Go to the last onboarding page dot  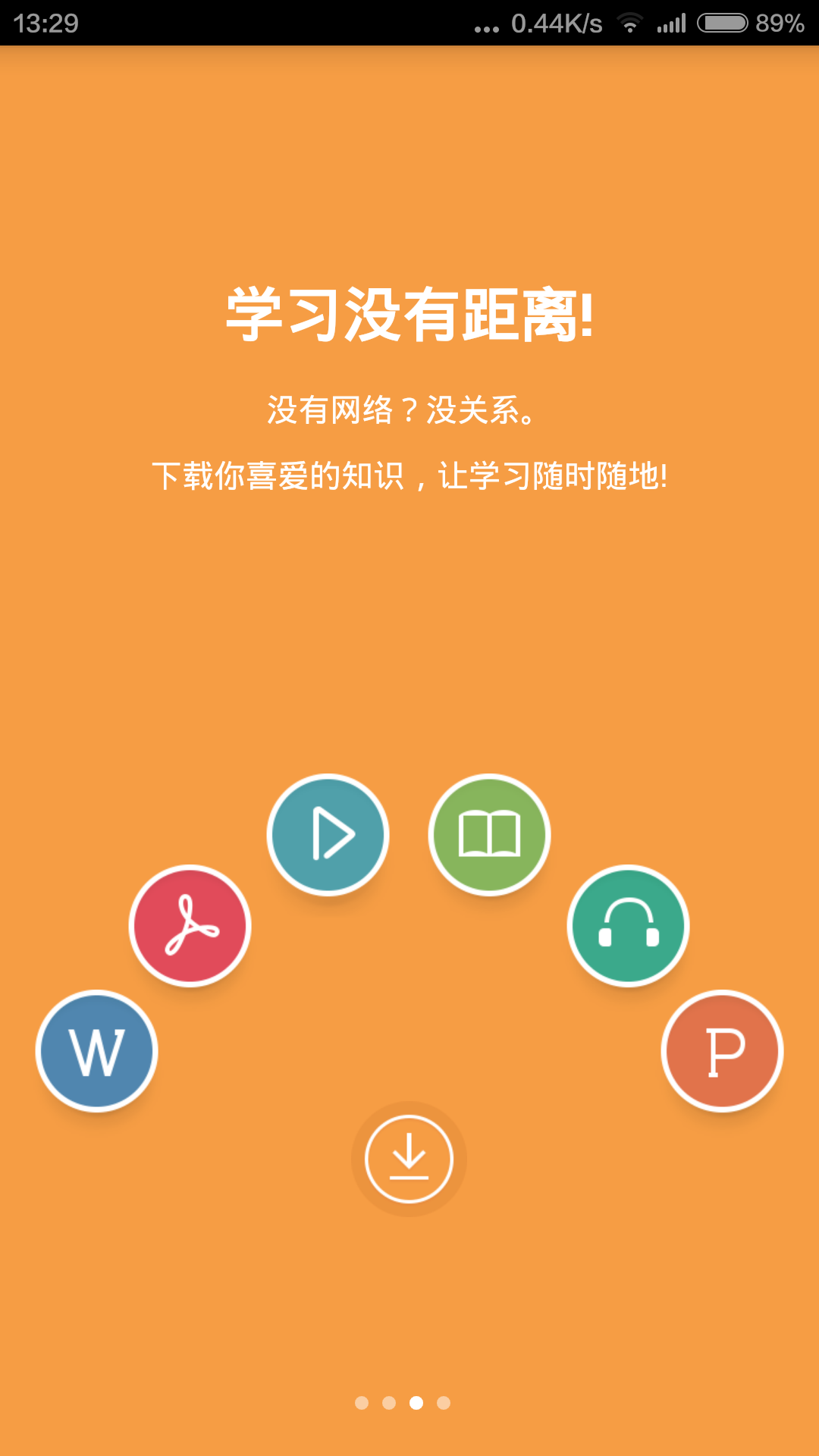coord(444,1403)
